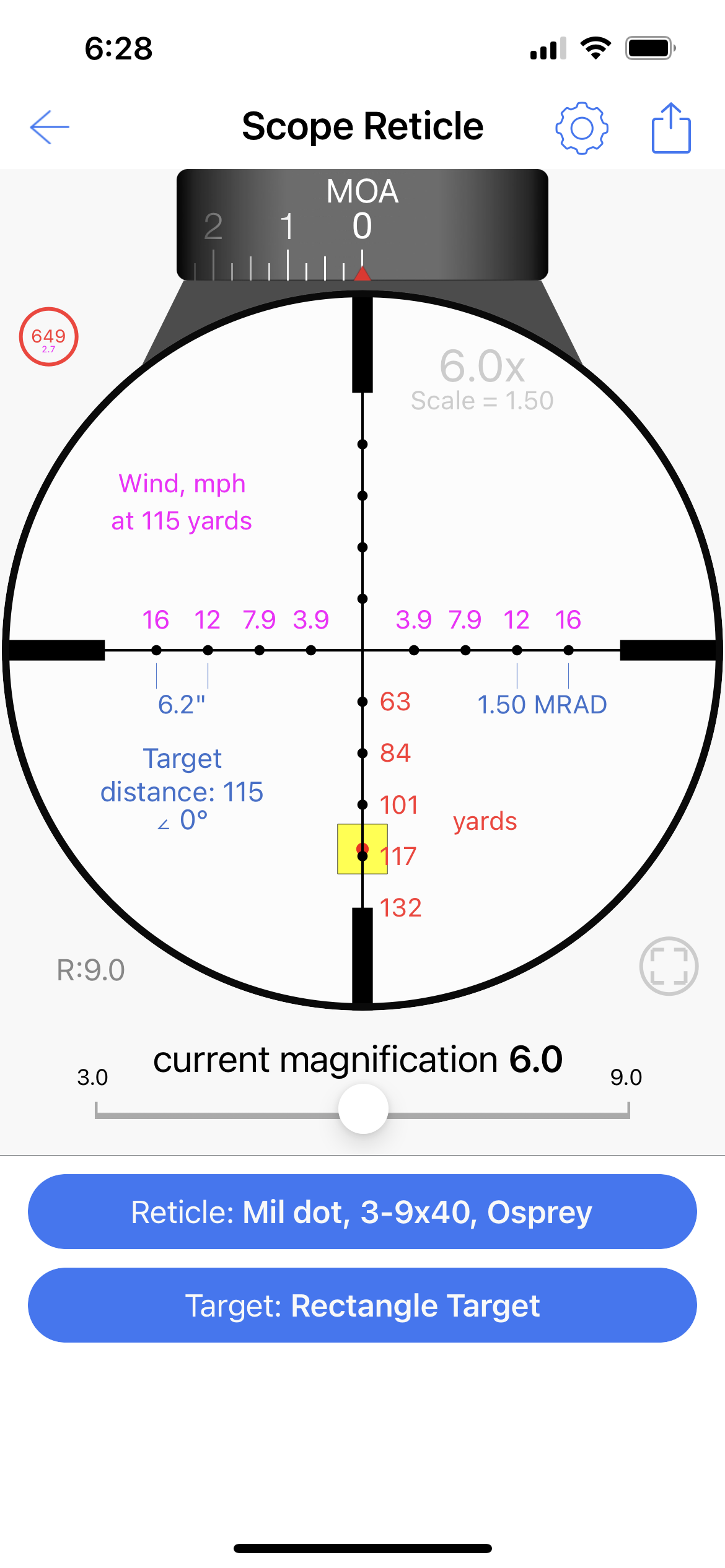Viewport: 725px width, 1568px height.
Task: Change reticle Mil dot 3-9x40 Osprey
Action: pyautogui.click(x=362, y=1211)
